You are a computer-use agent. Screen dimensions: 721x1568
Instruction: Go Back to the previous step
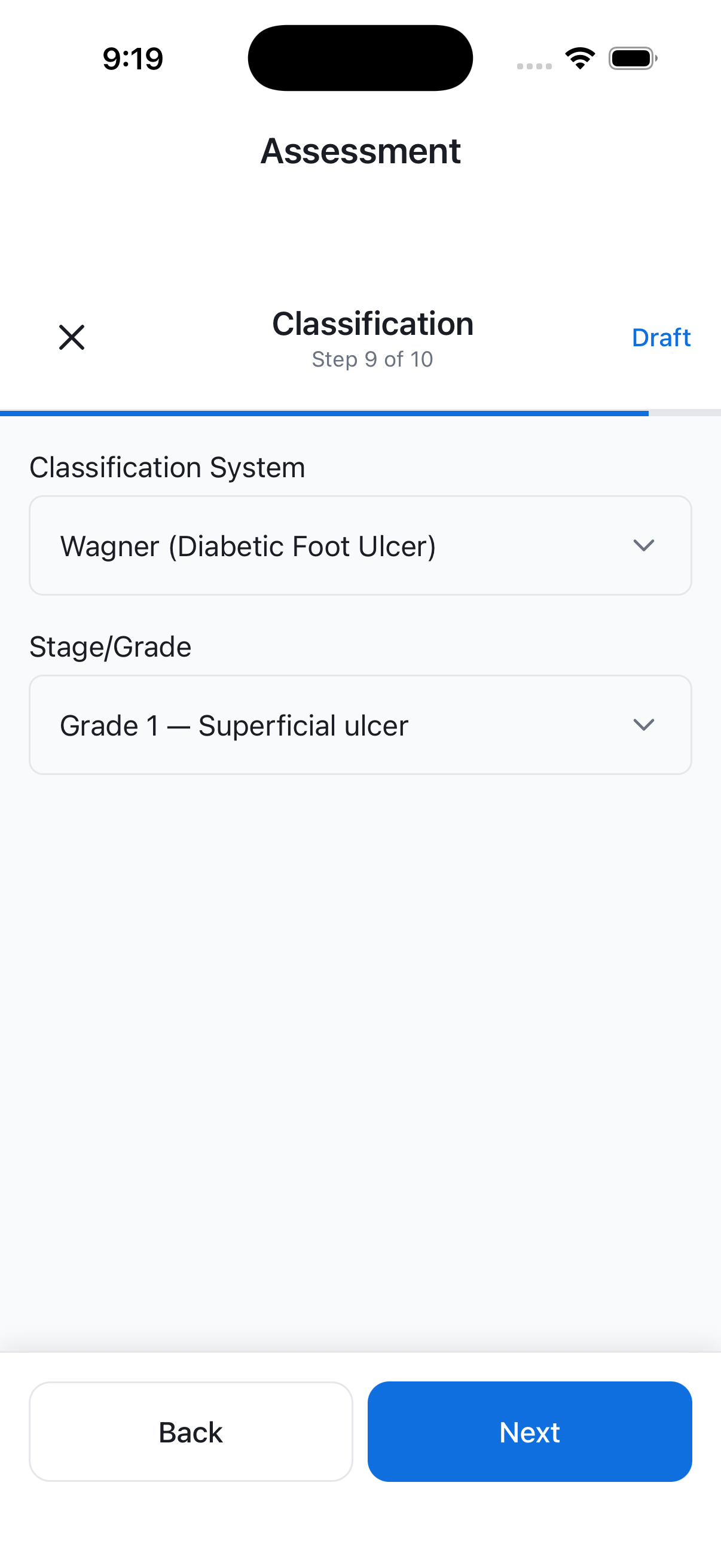coord(191,1432)
